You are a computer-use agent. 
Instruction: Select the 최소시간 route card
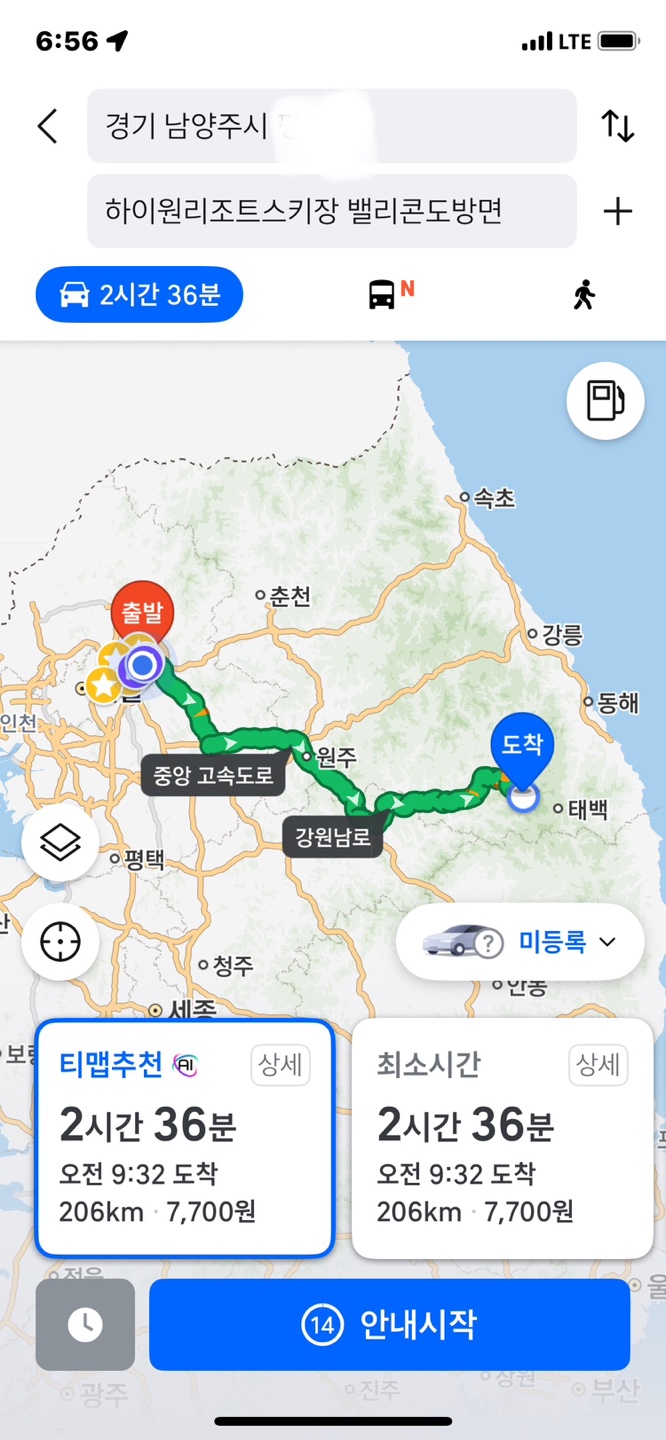coord(502,1138)
